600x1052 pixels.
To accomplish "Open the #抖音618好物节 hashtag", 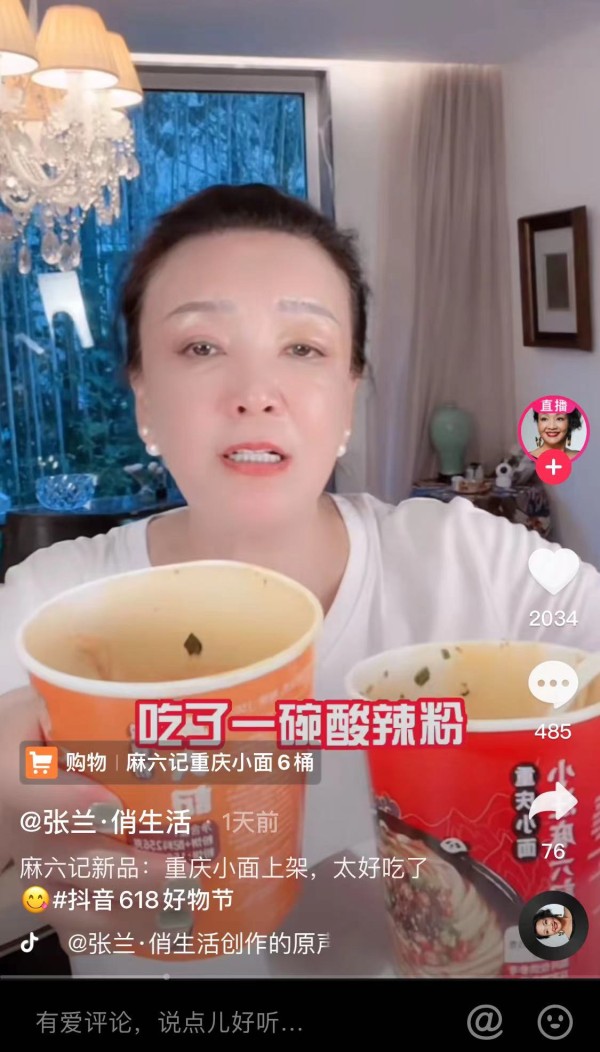I will [143, 899].
